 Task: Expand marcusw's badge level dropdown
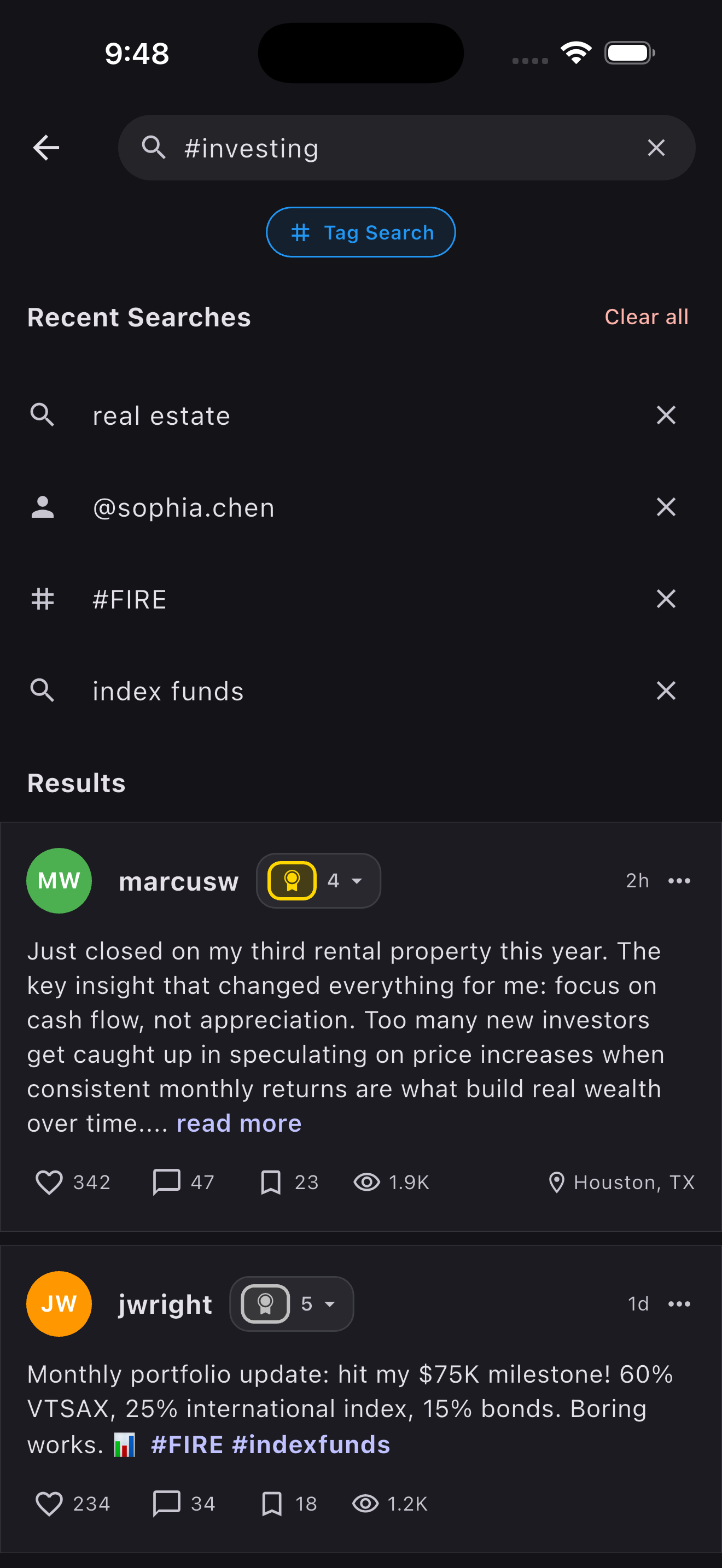tap(356, 881)
